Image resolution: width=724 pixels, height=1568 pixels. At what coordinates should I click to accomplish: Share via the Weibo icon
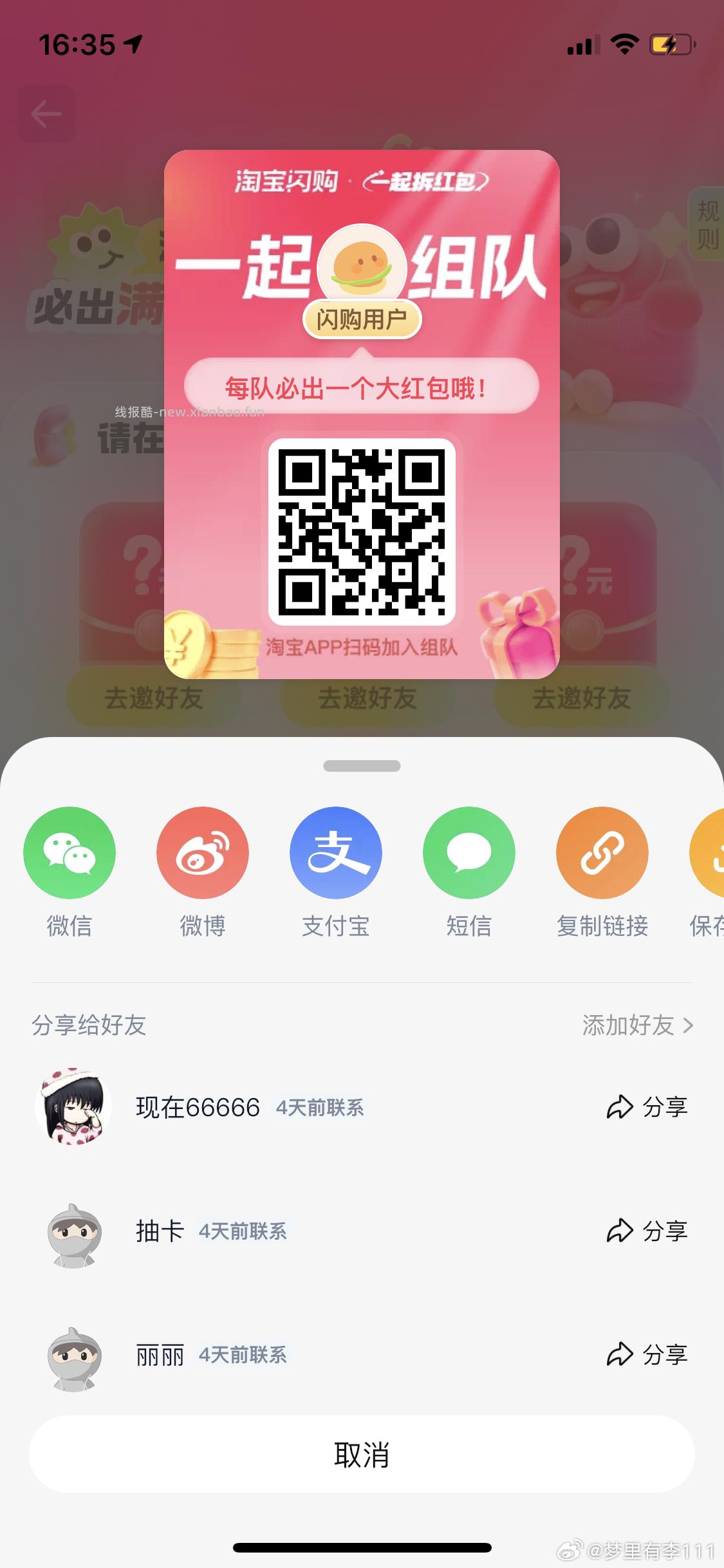coord(202,852)
